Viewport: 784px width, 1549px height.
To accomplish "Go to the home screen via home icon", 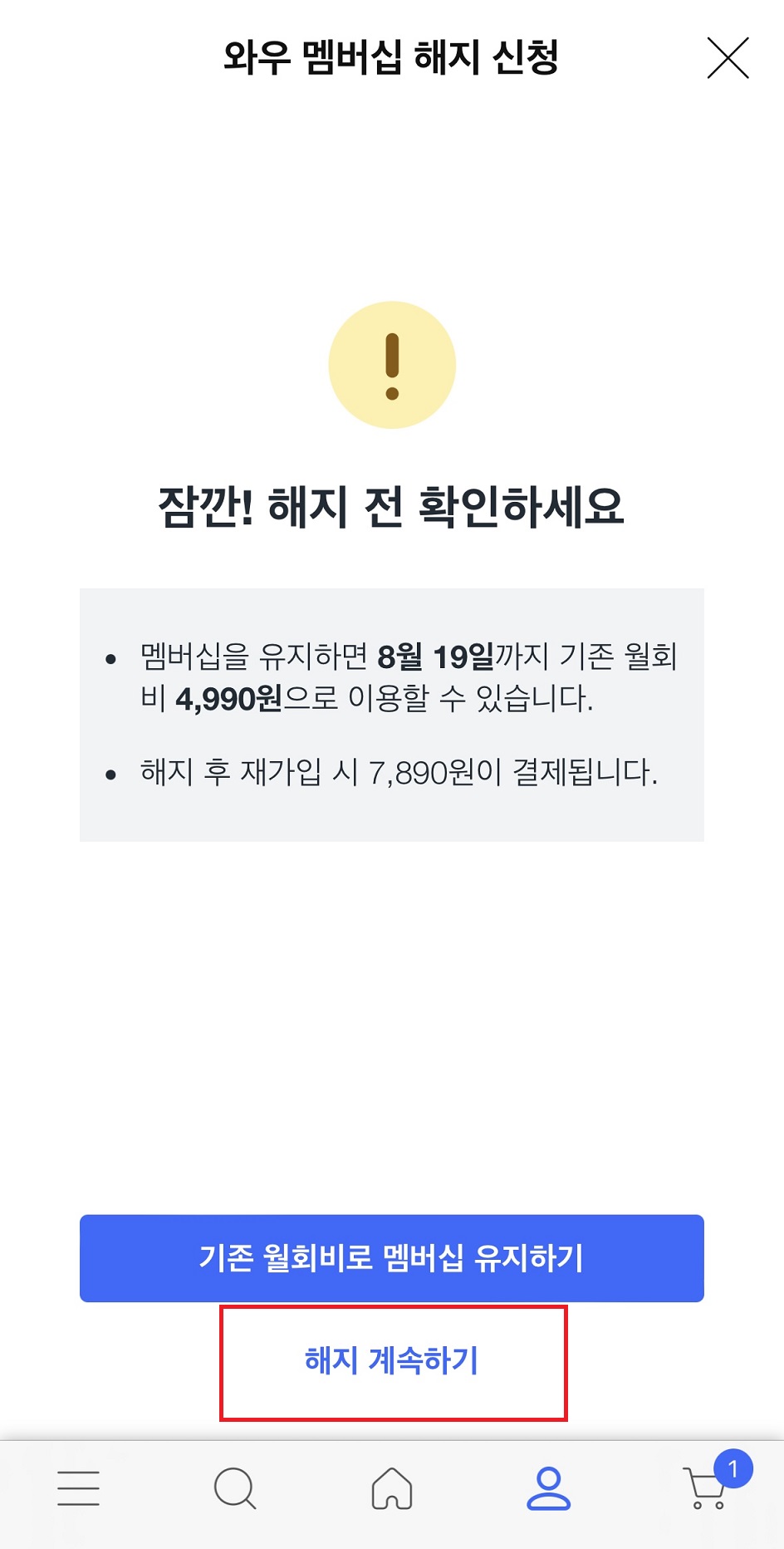I will tap(392, 1488).
